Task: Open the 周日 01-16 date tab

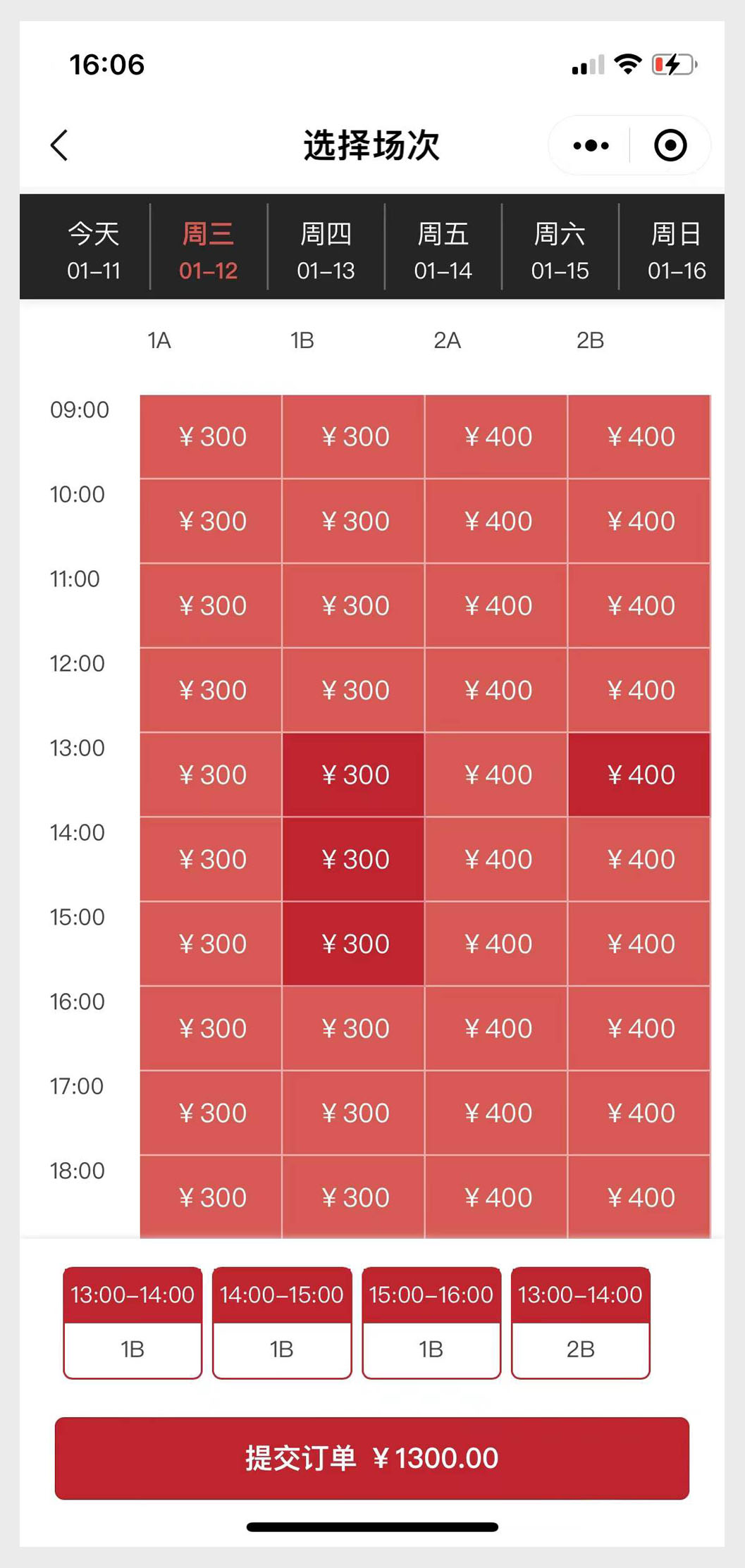Action: [677, 250]
